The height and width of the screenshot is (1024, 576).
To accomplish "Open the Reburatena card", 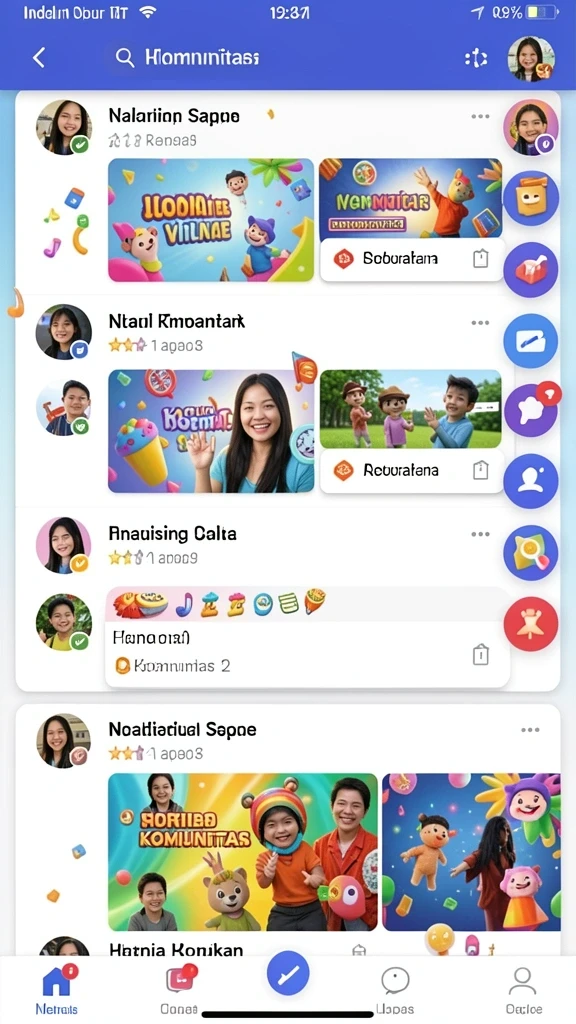I will 411,470.
